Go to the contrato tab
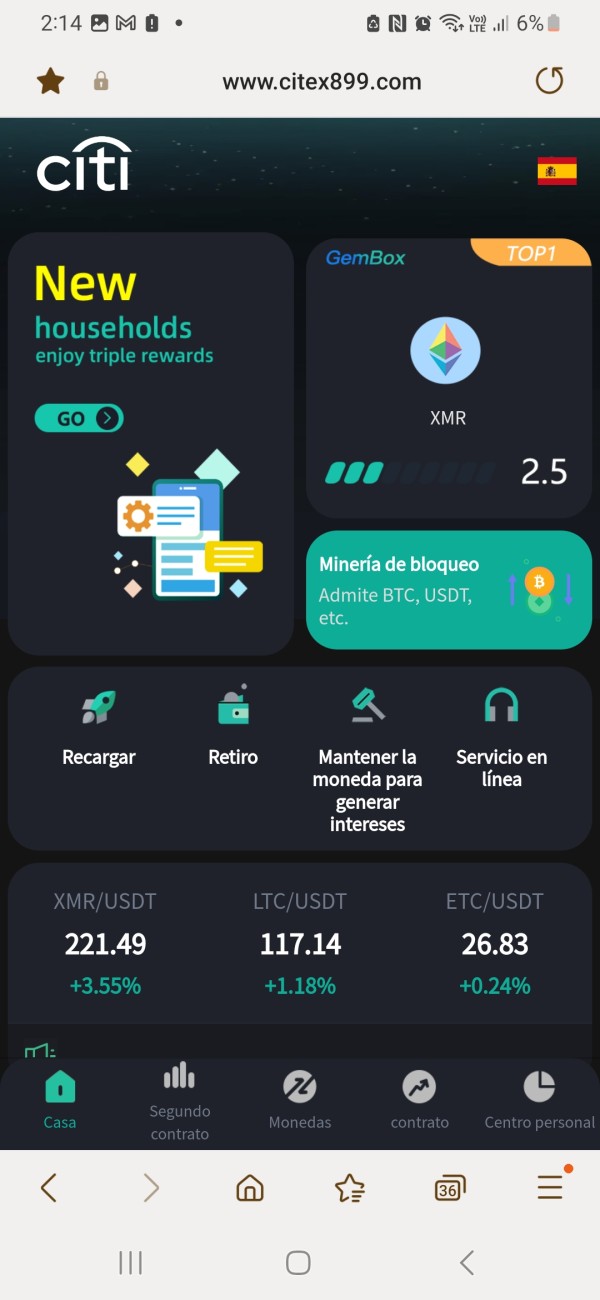600x1300 pixels. click(x=420, y=1100)
